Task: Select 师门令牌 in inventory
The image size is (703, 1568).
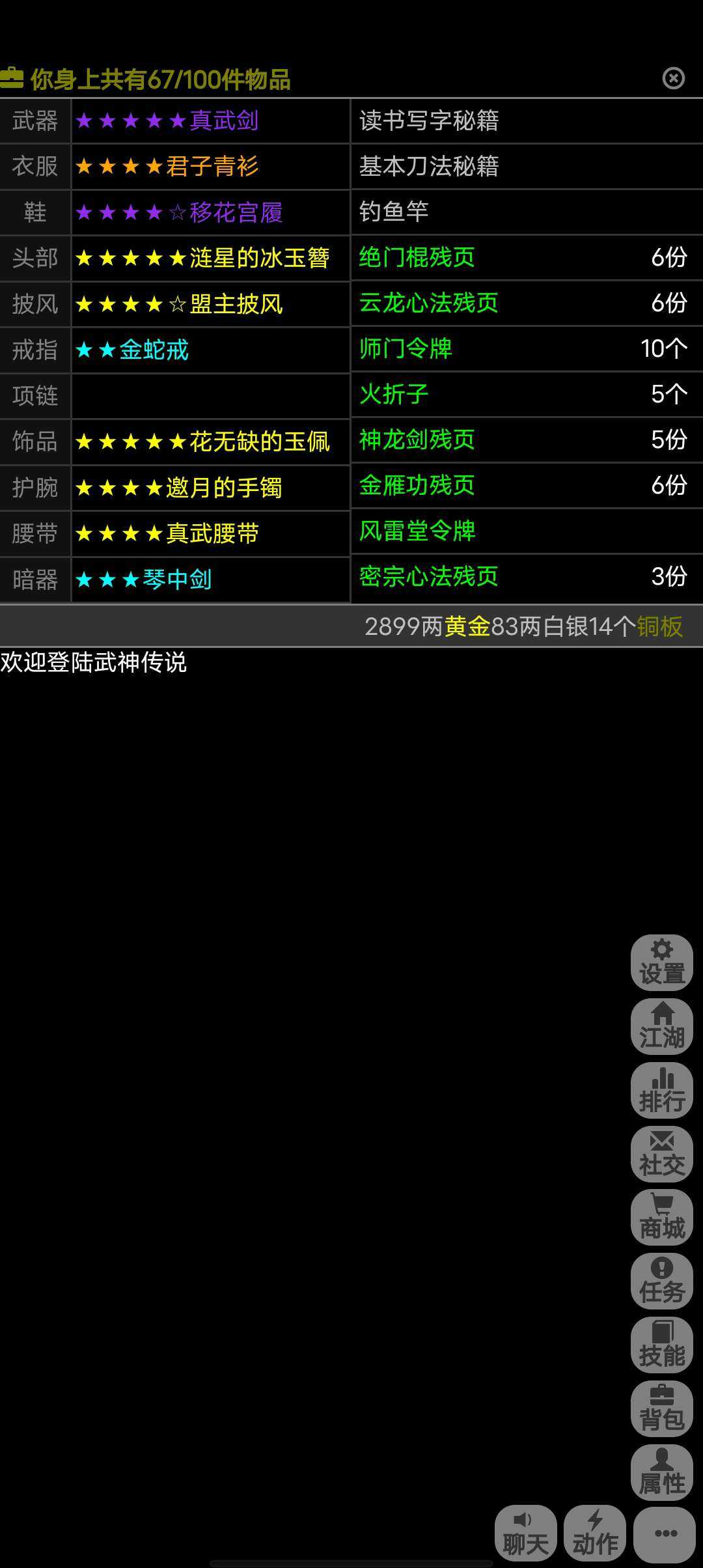Action: (x=526, y=348)
